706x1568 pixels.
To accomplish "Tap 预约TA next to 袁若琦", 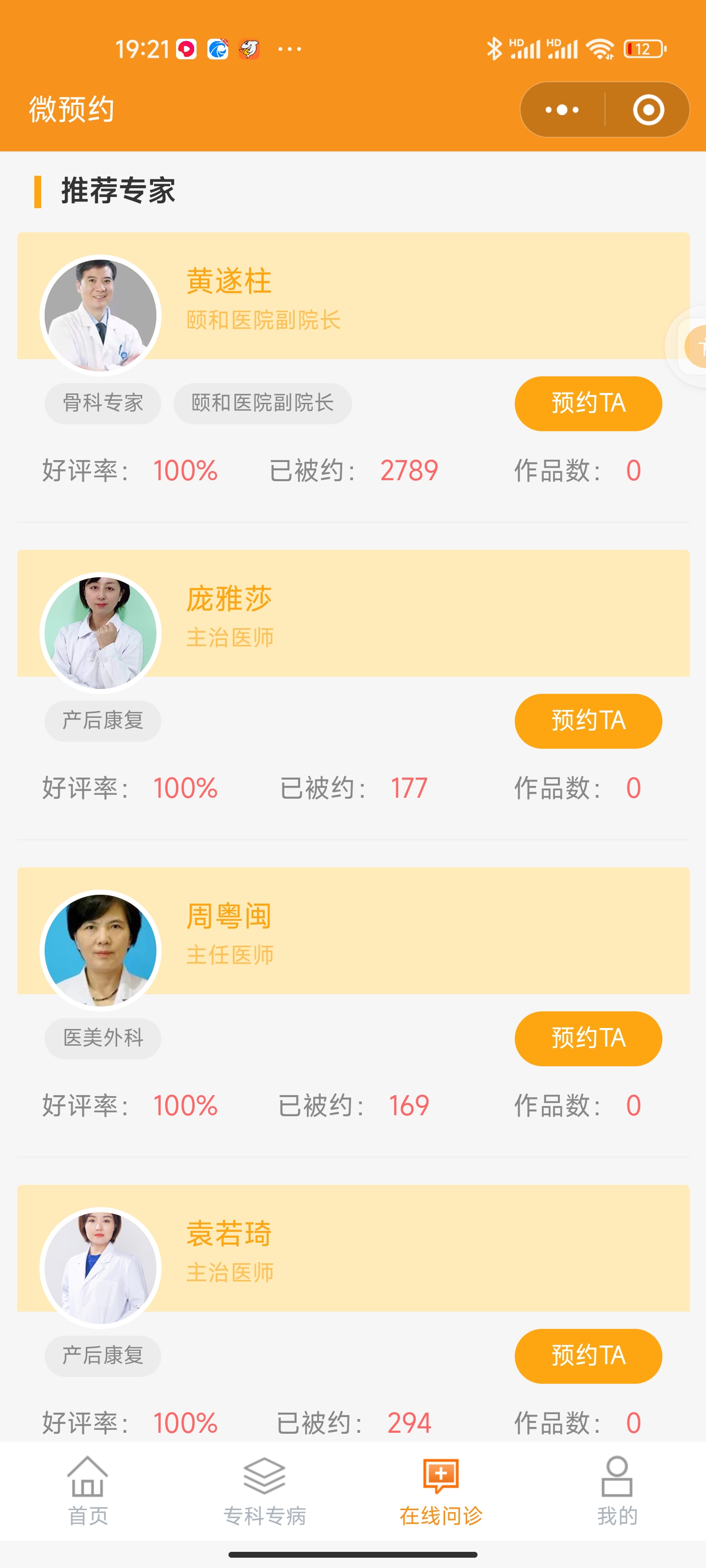I will click(587, 1356).
